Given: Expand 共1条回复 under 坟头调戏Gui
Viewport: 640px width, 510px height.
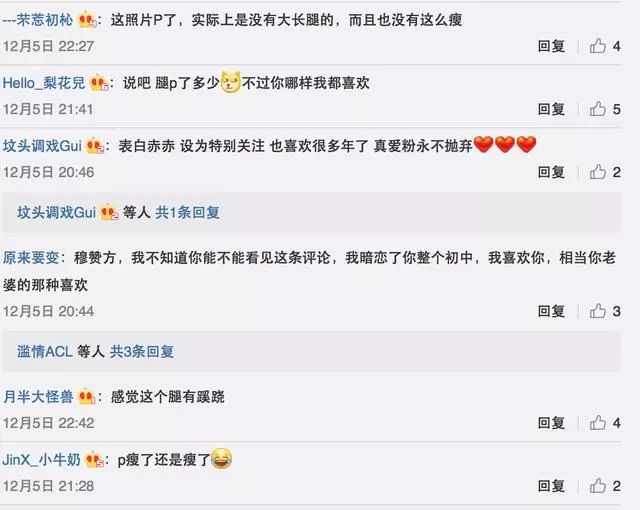Looking at the screenshot, I should click(187, 212).
